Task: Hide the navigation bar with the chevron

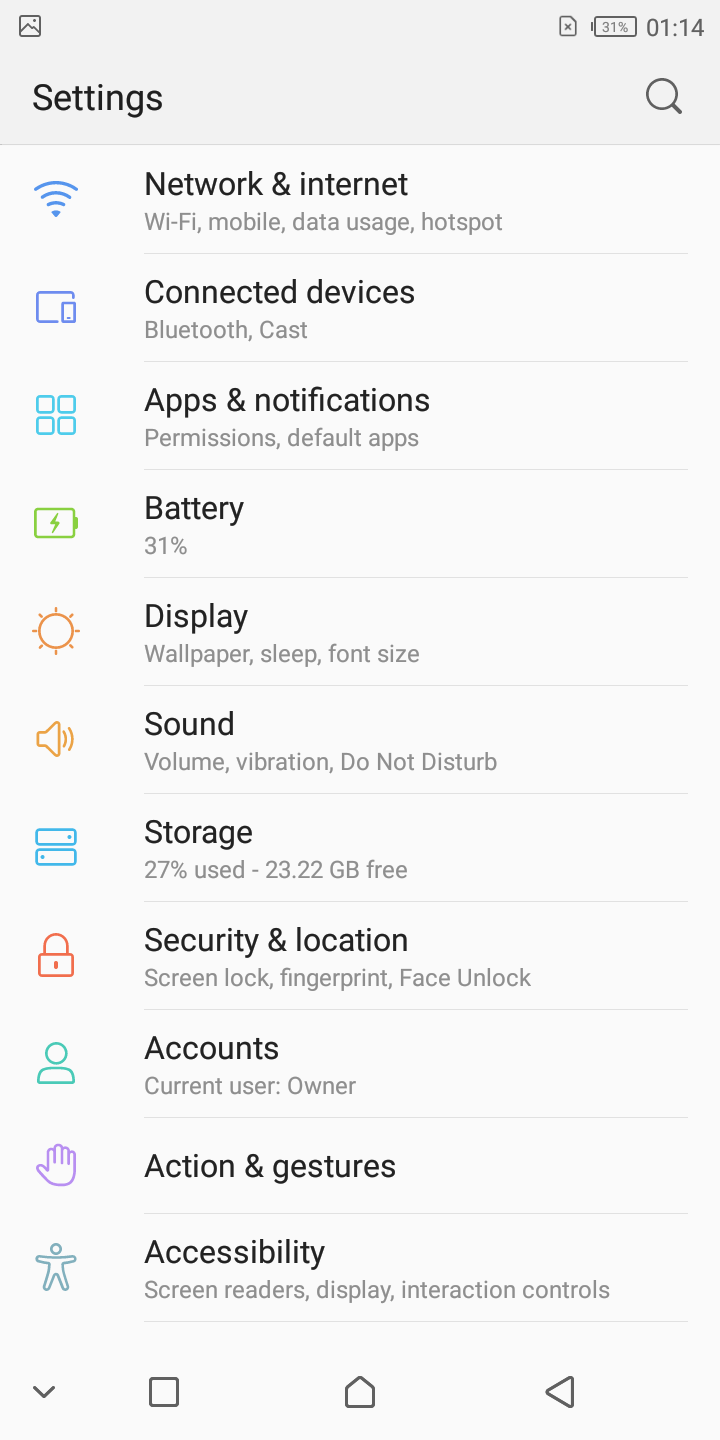Action: pyautogui.click(x=44, y=1392)
